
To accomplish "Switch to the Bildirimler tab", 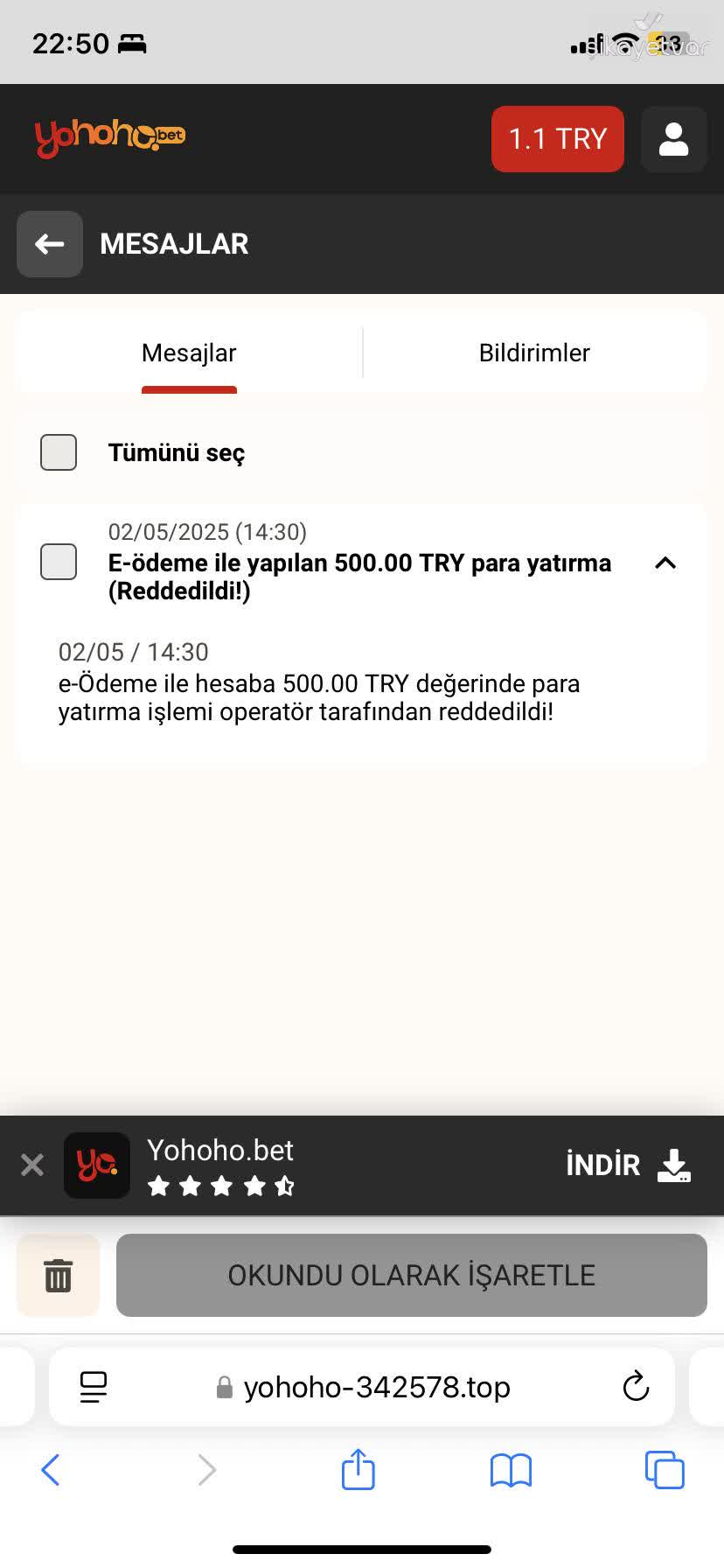I will point(533,352).
